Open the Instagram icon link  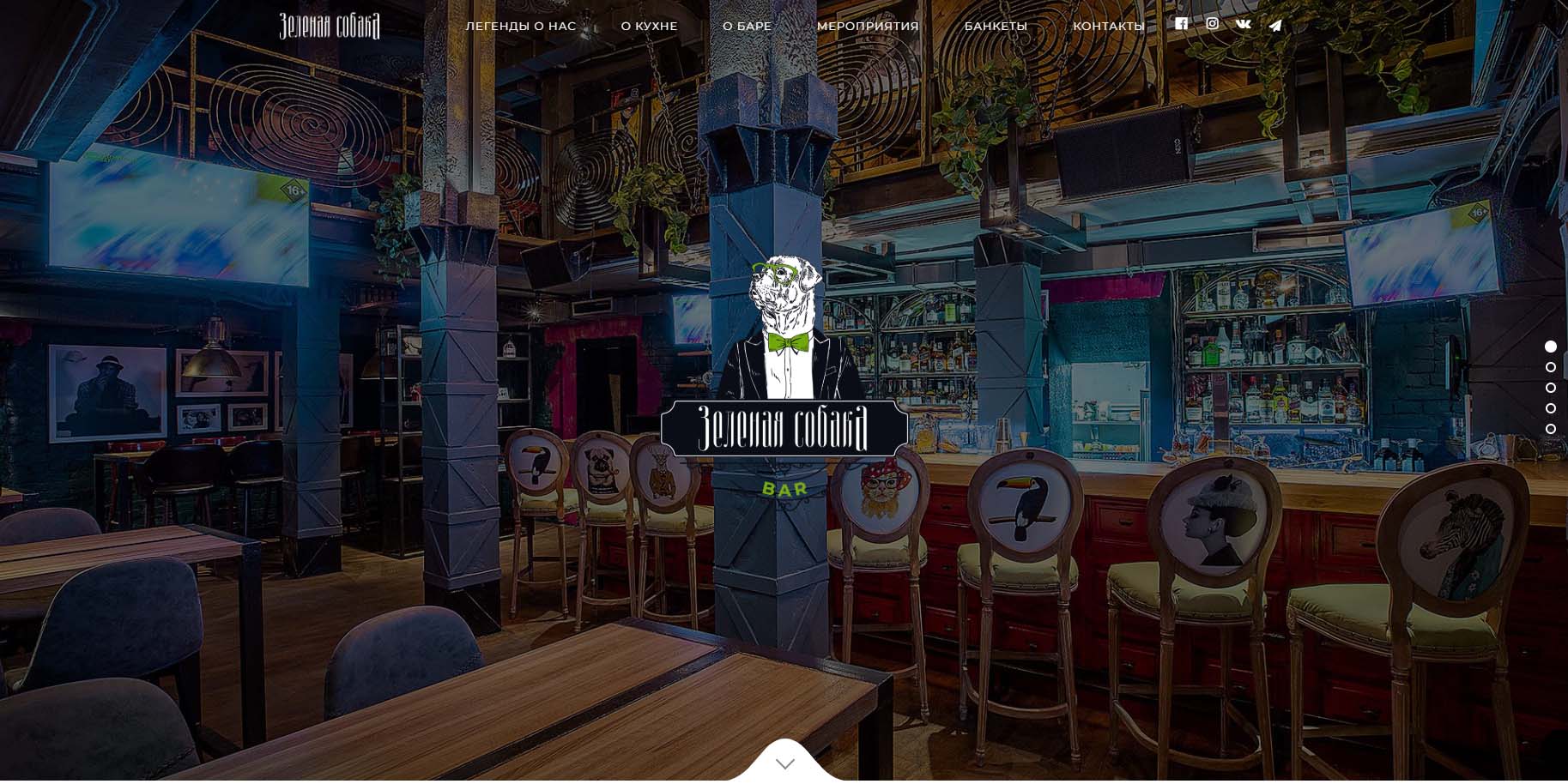pos(1212,24)
